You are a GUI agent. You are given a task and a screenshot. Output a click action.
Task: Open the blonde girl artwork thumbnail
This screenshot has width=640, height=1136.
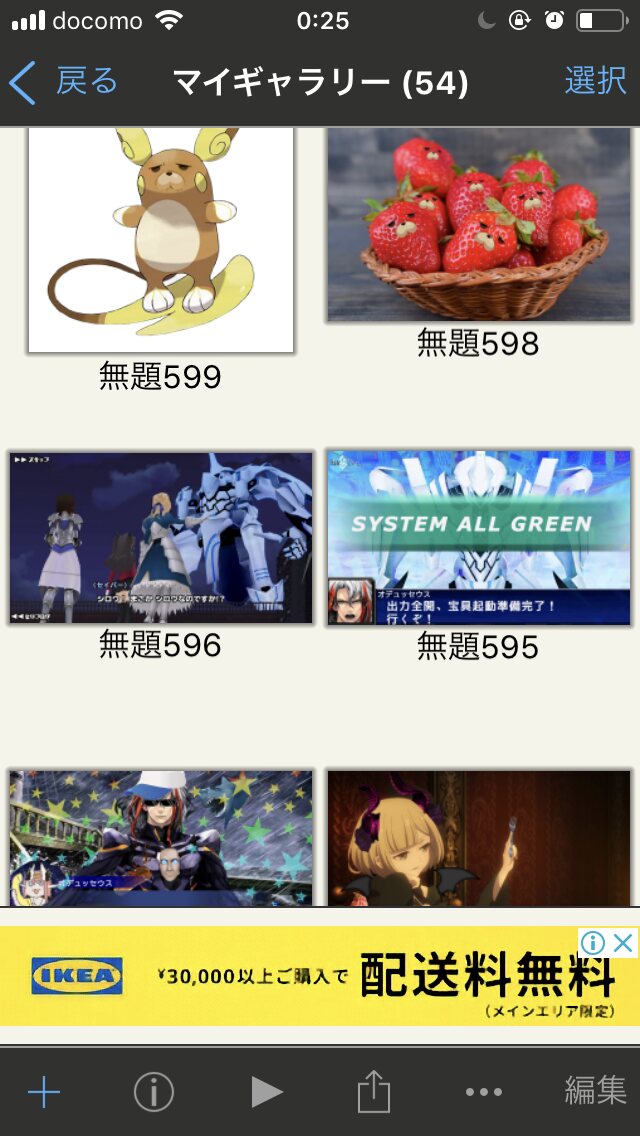pos(479,838)
